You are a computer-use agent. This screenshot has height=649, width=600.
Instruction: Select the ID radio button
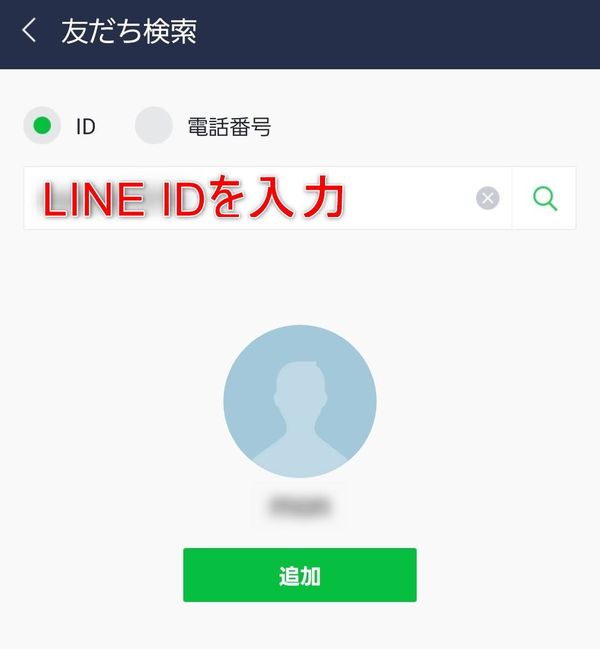pyautogui.click(x=42, y=125)
